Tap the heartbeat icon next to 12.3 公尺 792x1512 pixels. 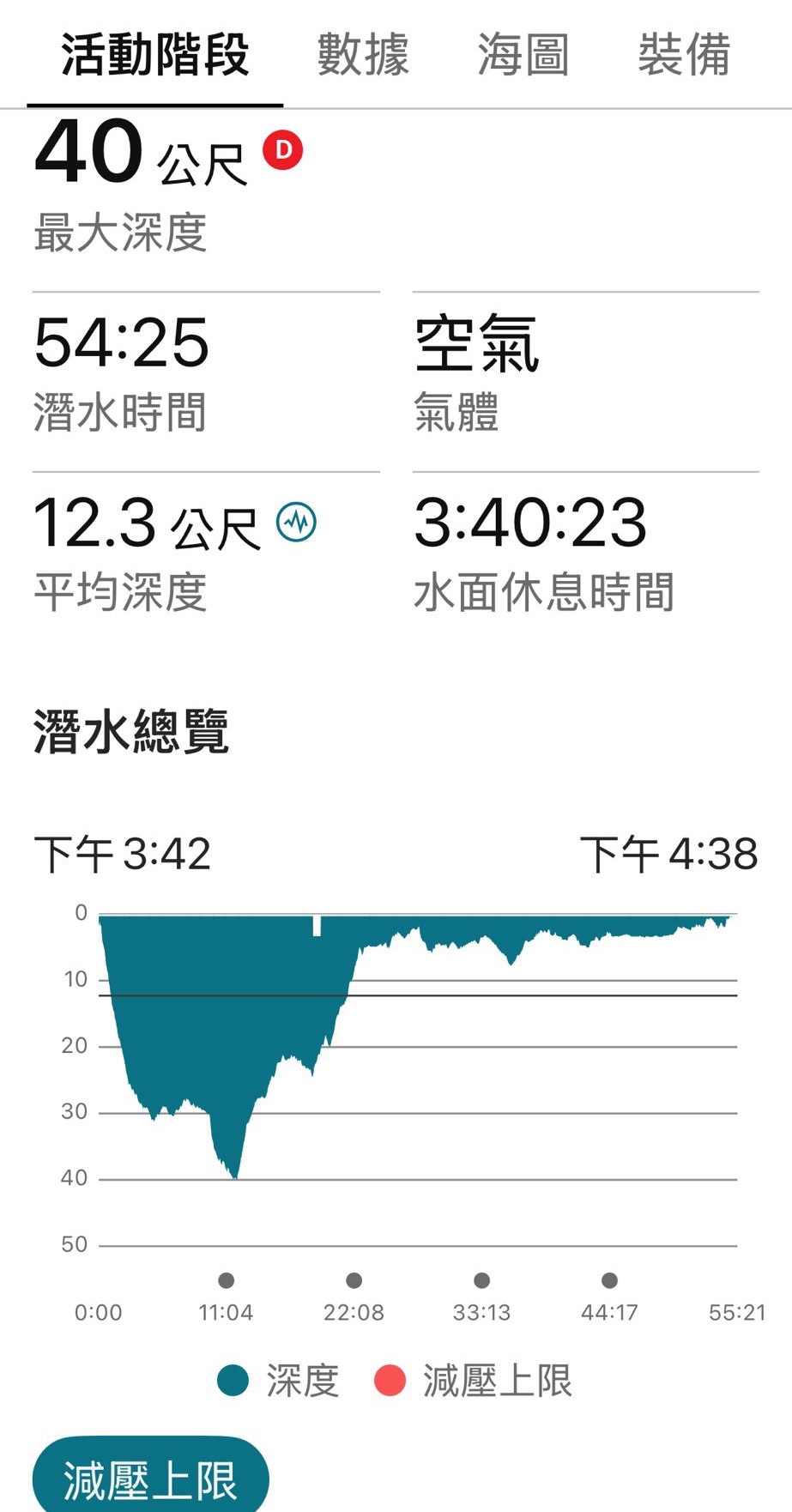pos(296,520)
